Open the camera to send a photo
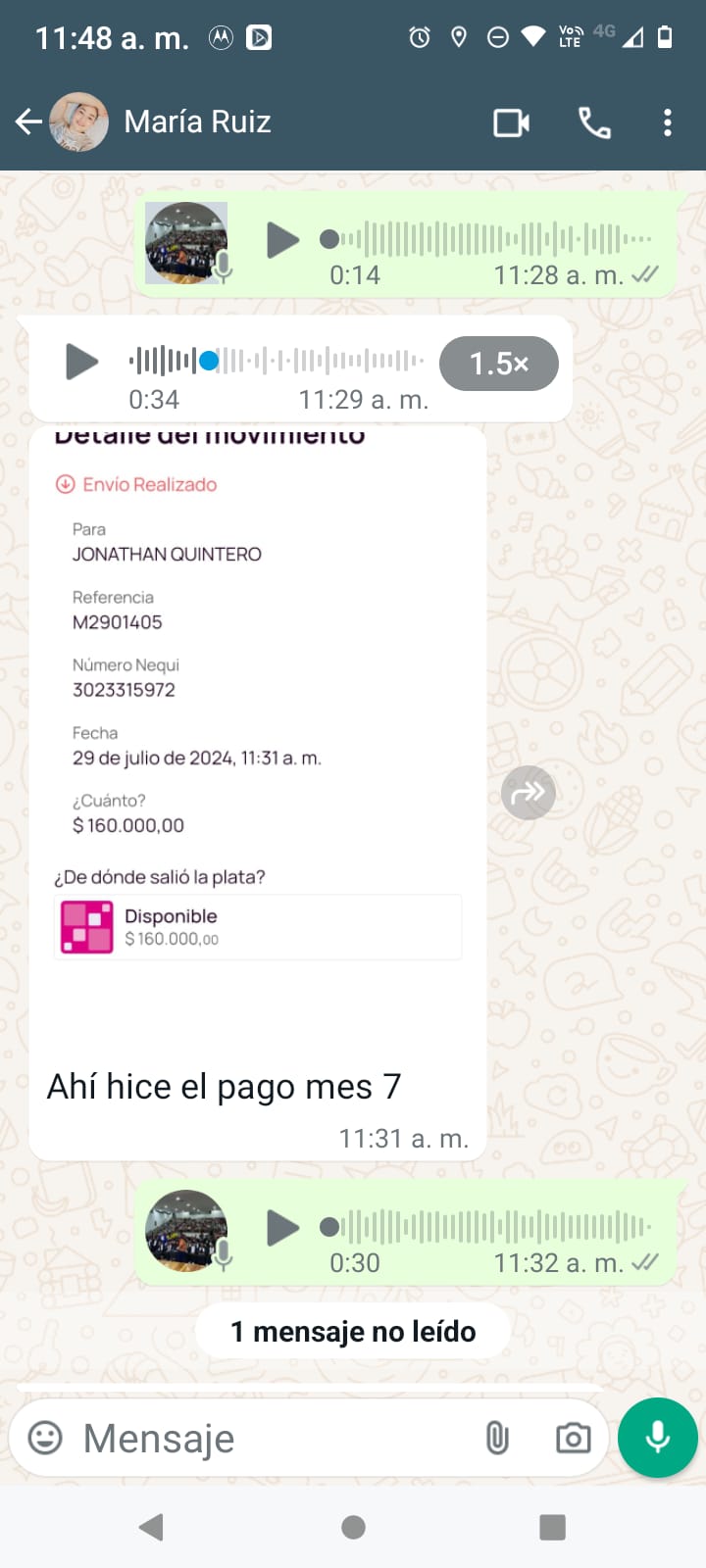 pos(573,1438)
